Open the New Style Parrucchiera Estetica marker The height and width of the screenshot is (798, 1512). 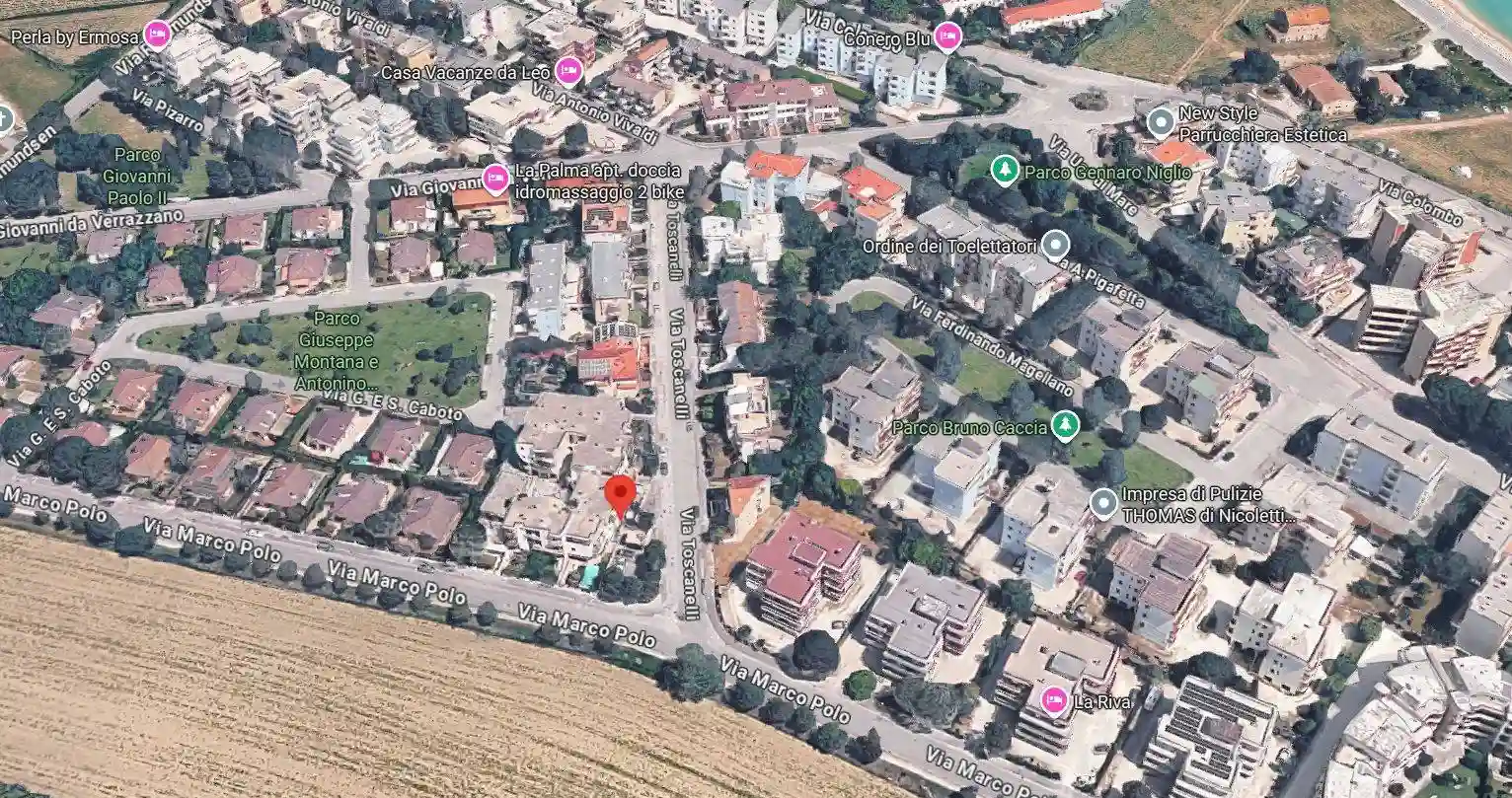[x=1162, y=121]
